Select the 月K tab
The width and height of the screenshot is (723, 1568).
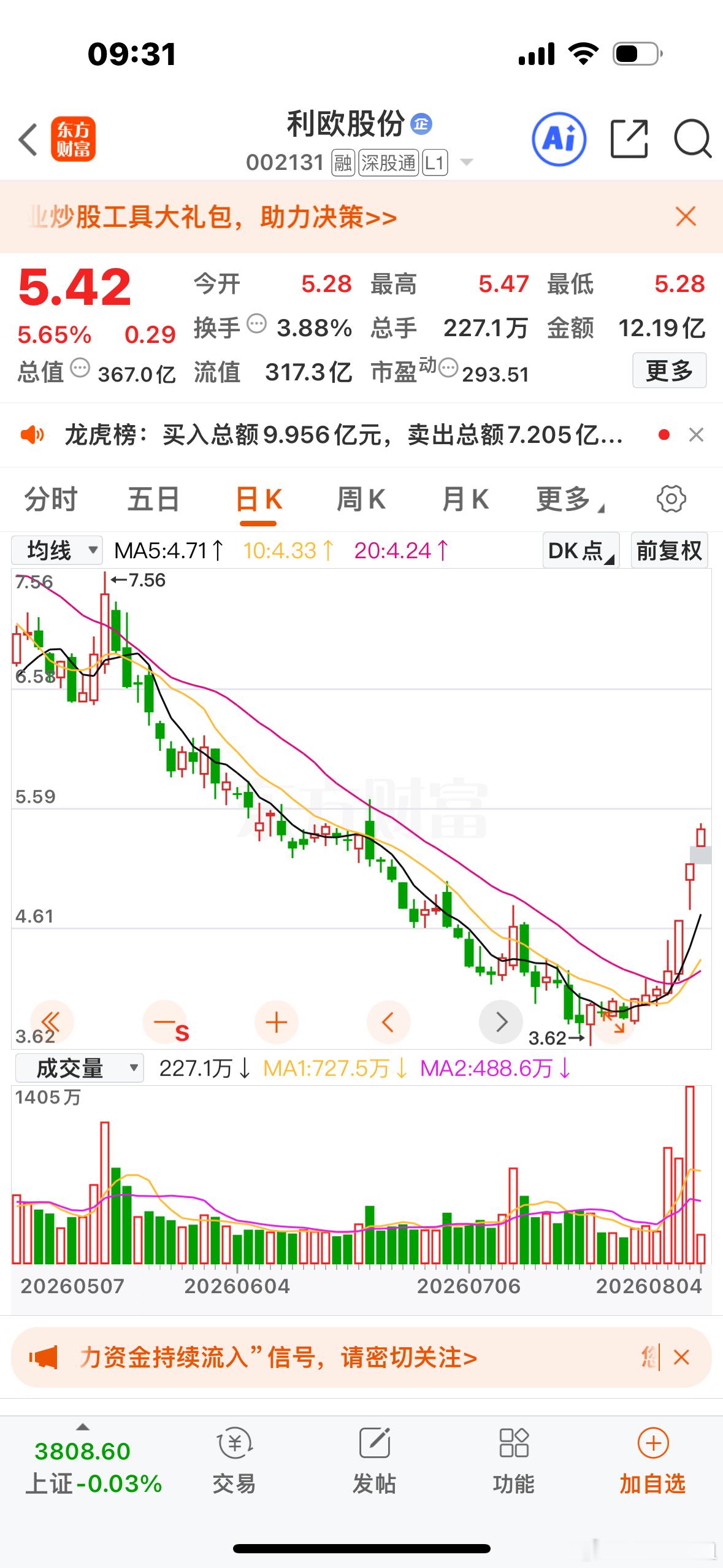tap(465, 499)
